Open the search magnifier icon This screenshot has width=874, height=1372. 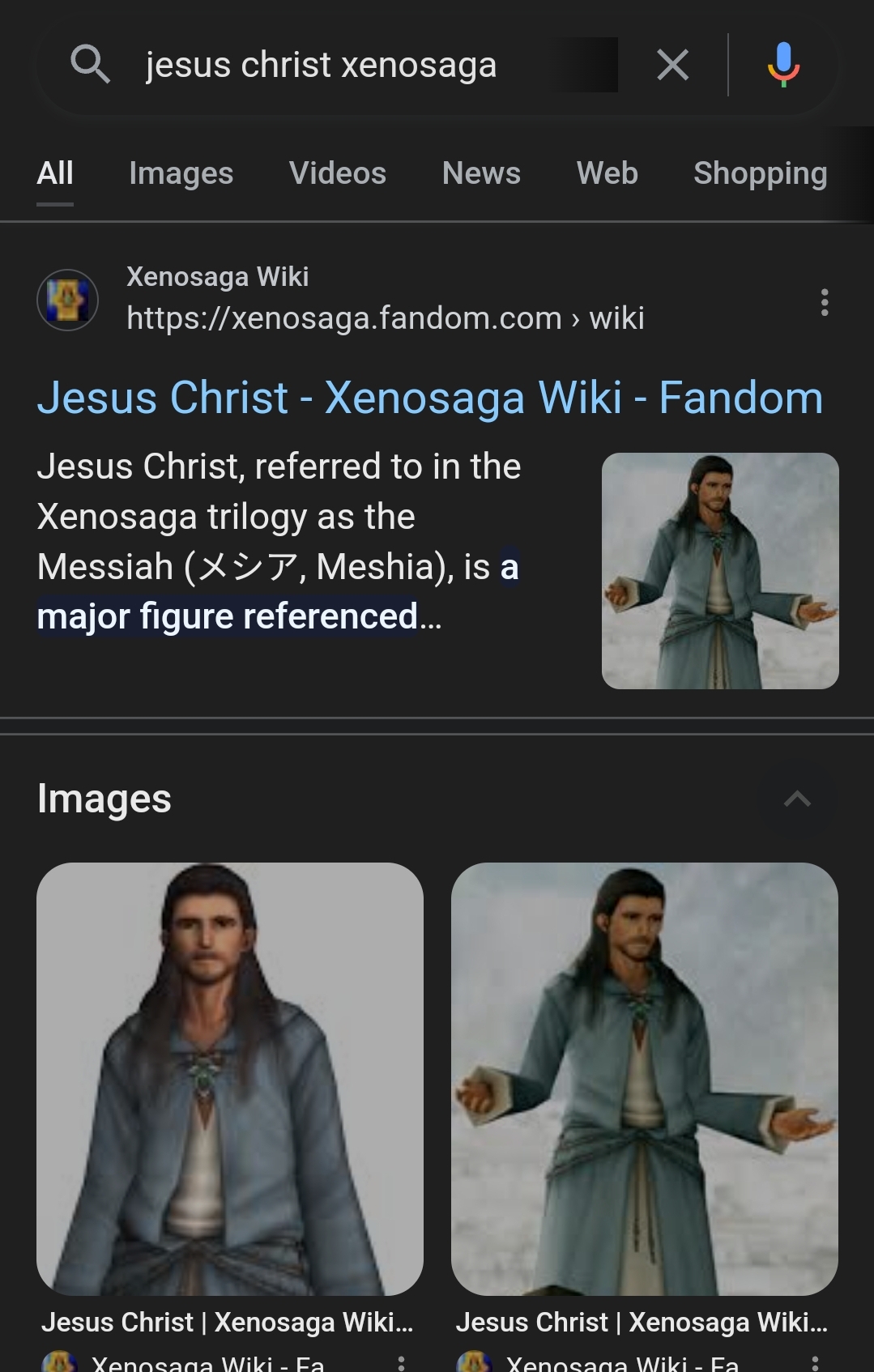point(90,65)
